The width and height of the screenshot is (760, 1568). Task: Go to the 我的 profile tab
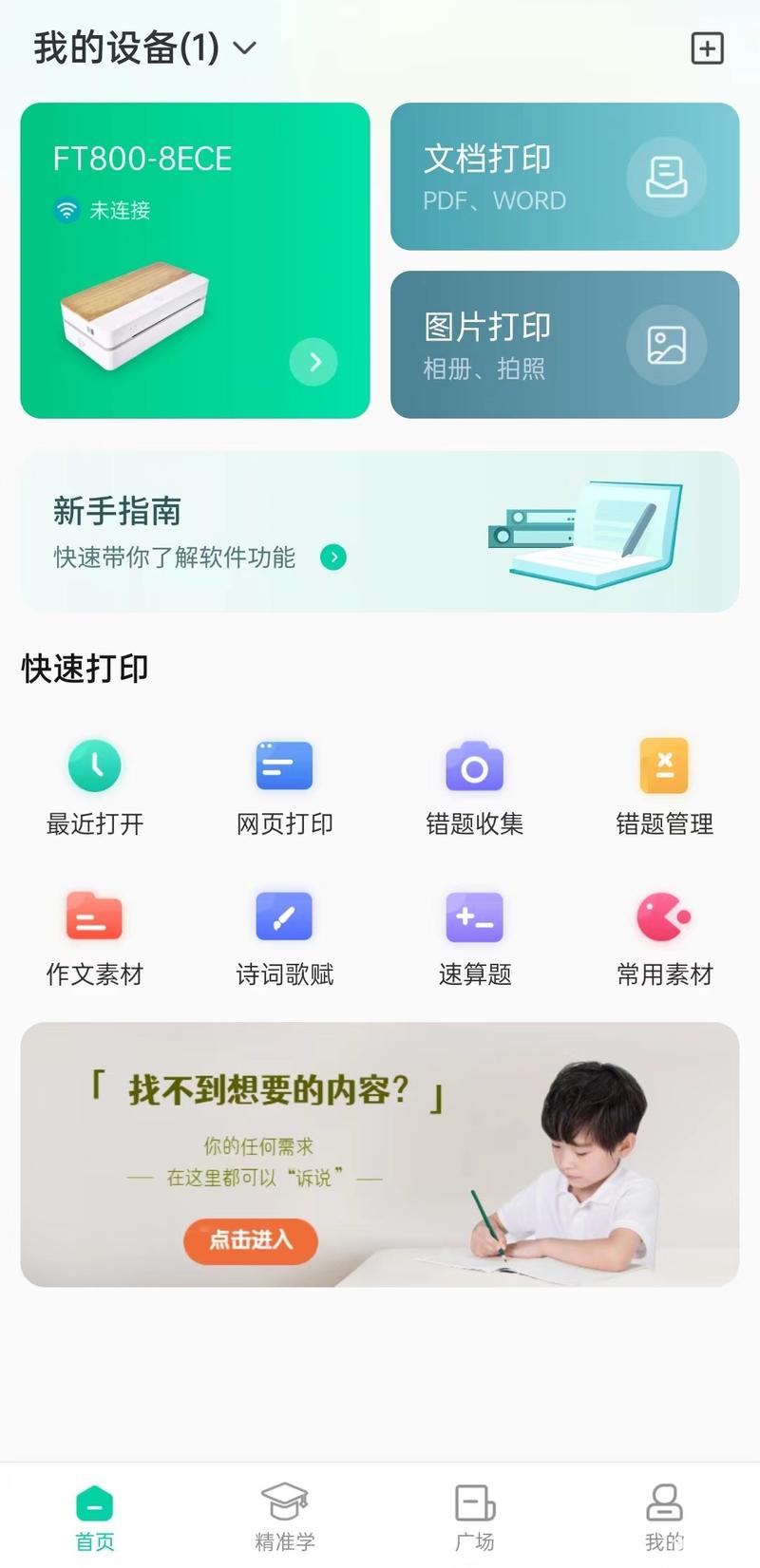pyautogui.click(x=664, y=1516)
